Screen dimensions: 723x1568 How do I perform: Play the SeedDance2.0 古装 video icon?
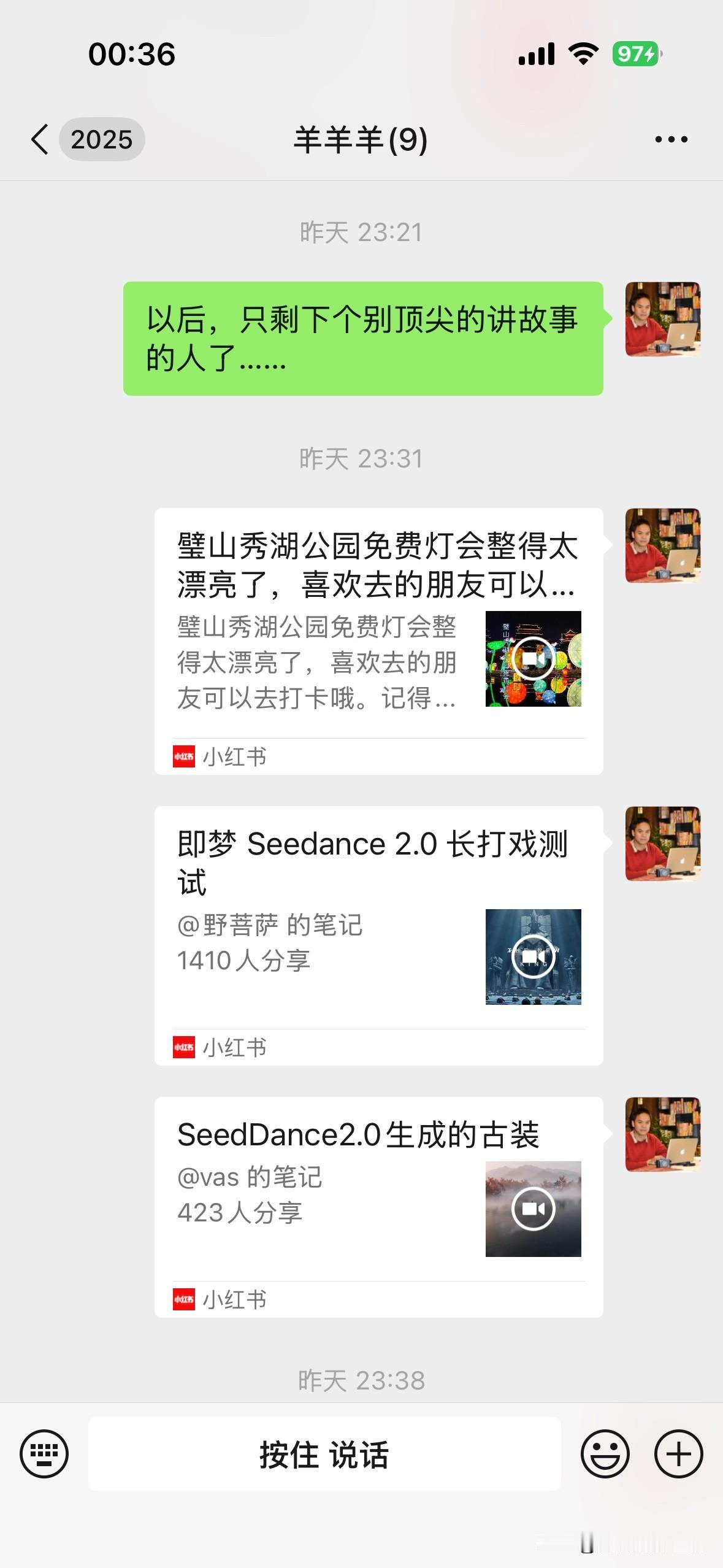pos(532,1207)
